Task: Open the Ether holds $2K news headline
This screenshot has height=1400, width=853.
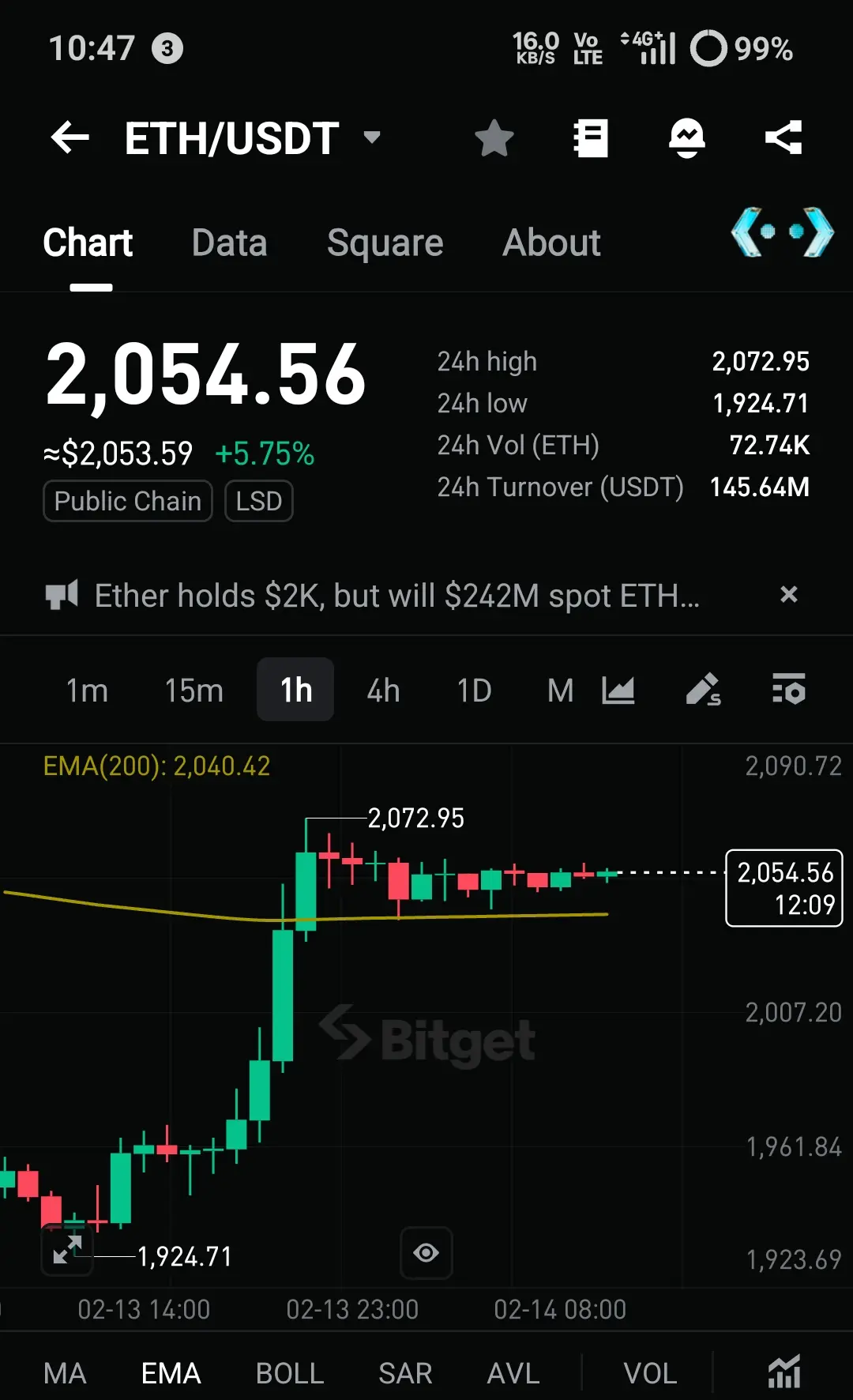Action: tap(395, 596)
